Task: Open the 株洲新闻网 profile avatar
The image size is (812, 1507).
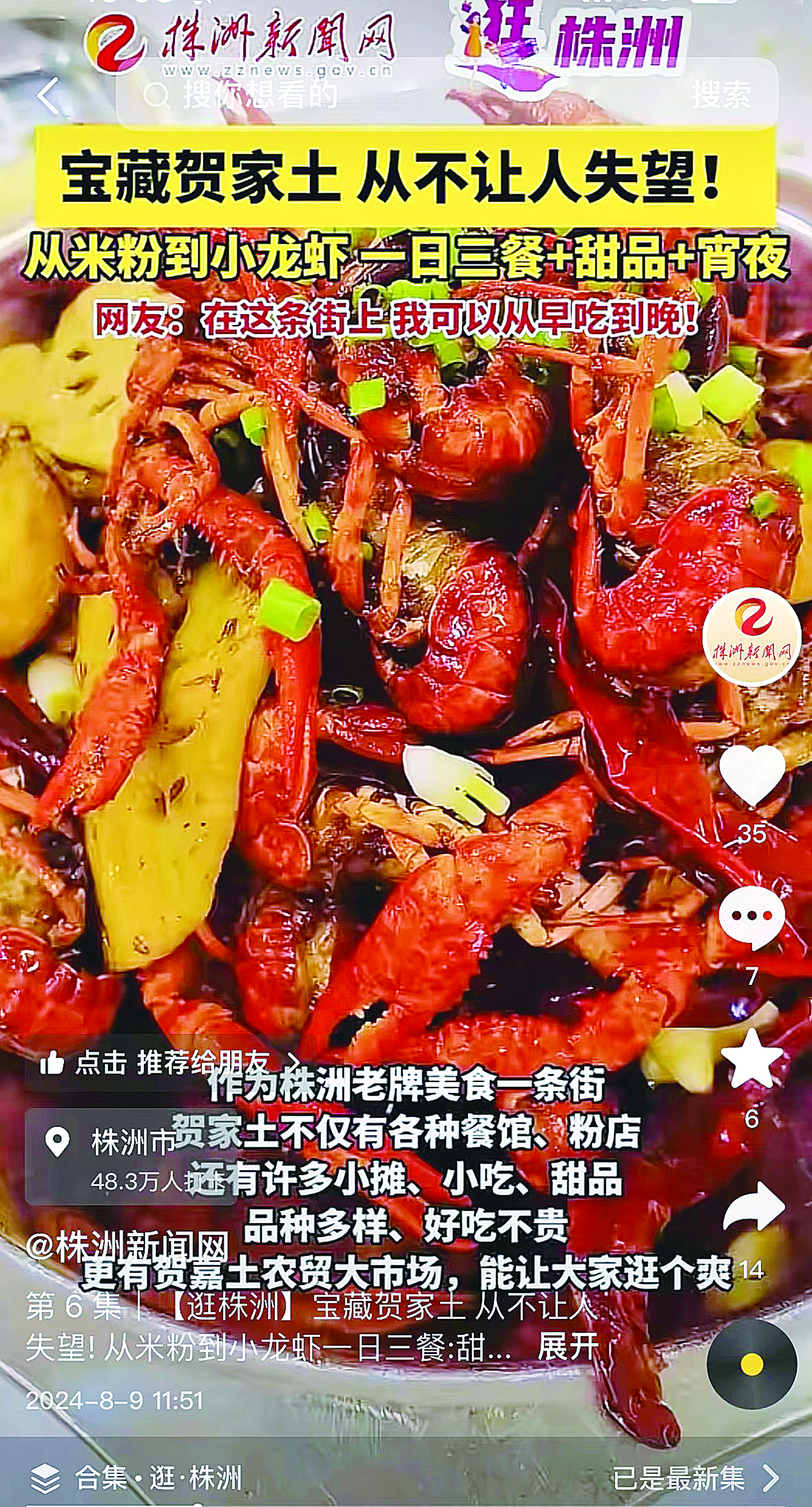Action: 751,637
